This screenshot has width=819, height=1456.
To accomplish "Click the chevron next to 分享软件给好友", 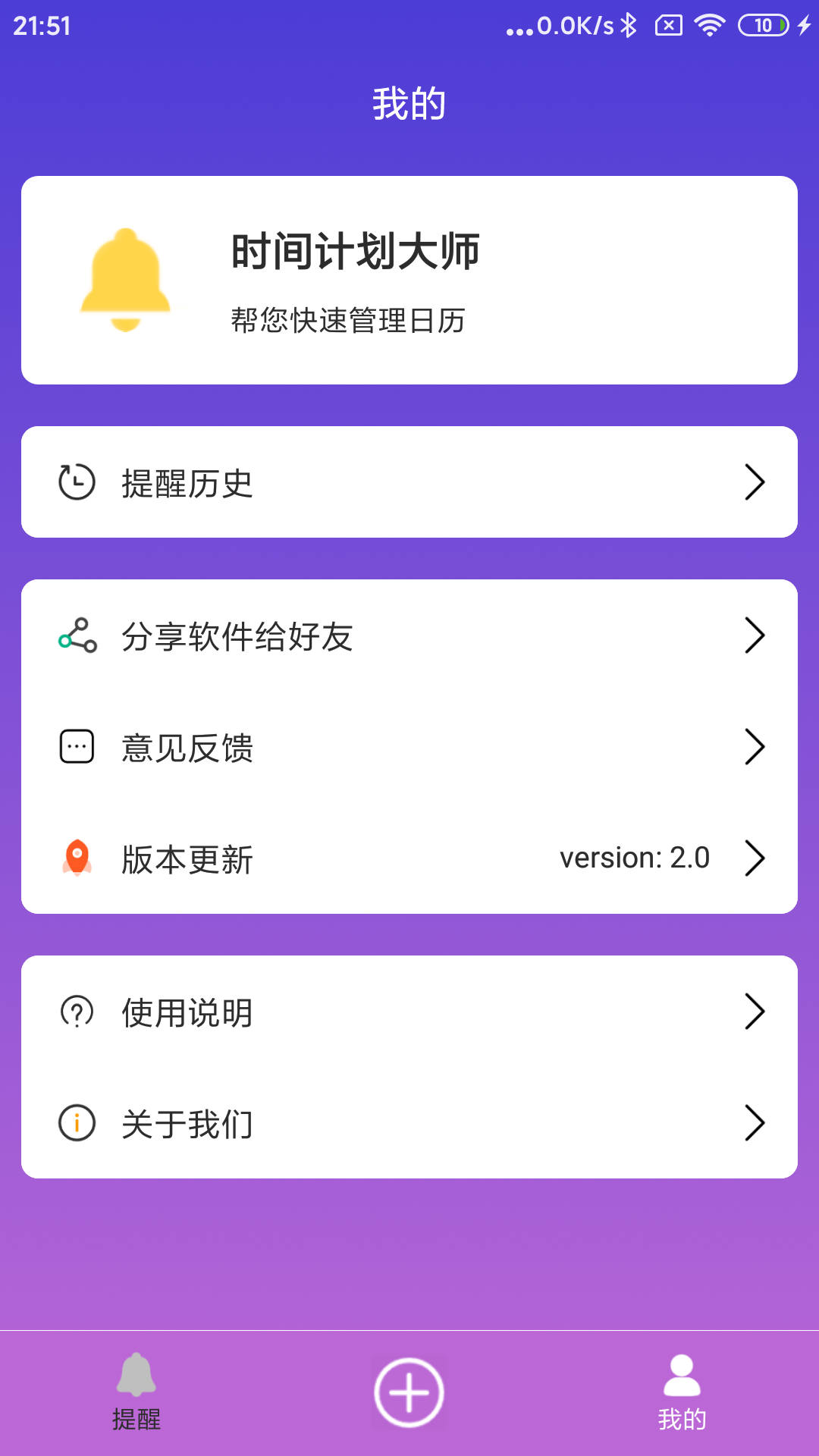I will click(755, 635).
